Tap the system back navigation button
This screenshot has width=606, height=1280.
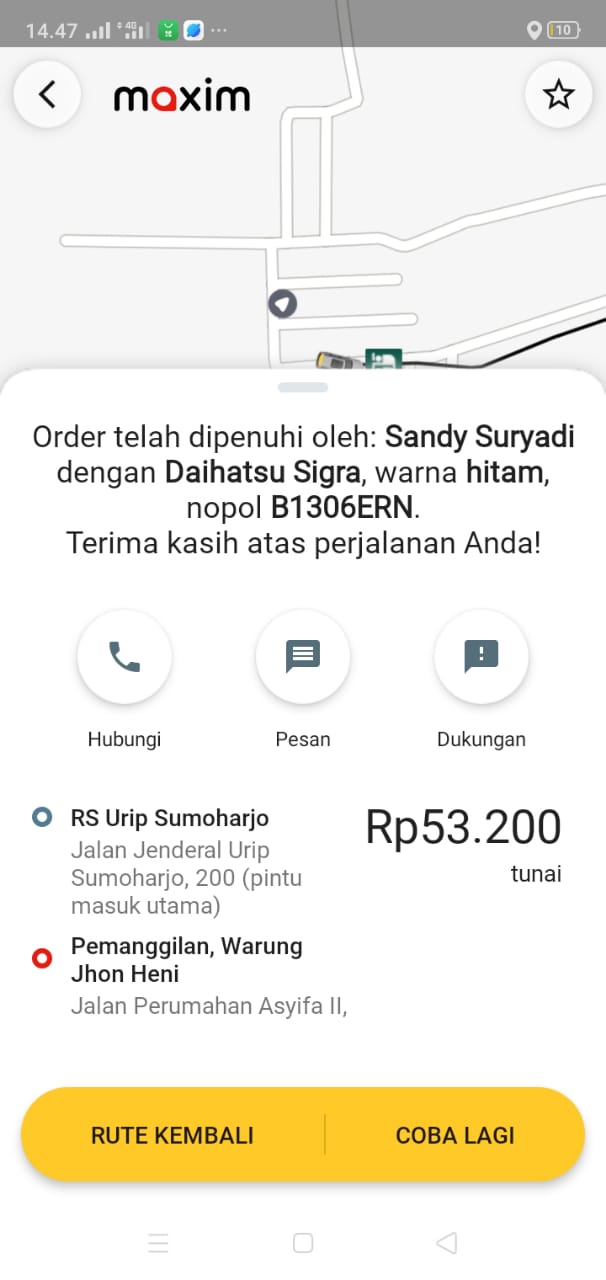point(447,1243)
